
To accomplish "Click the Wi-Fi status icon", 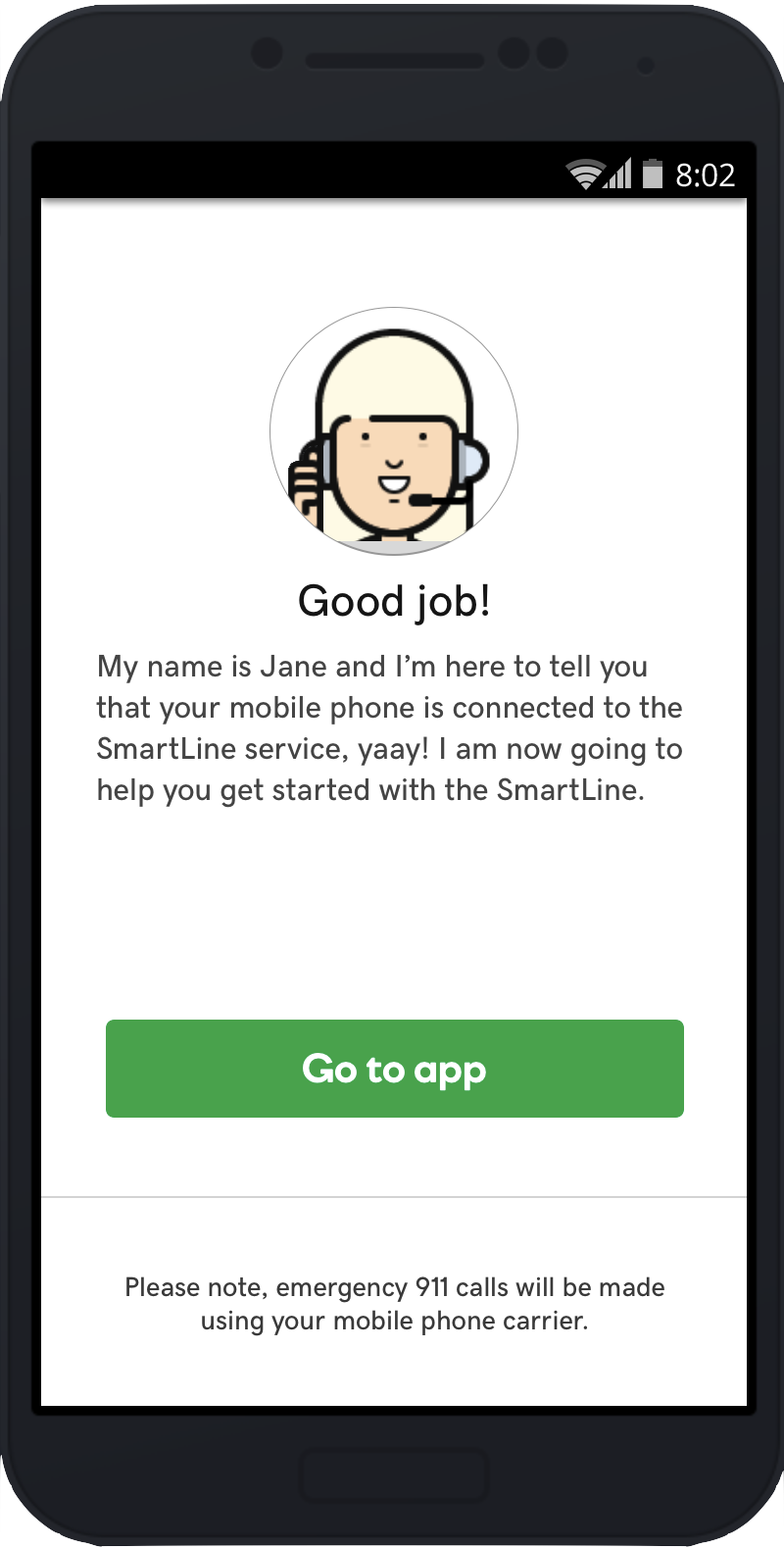I will pos(584,175).
